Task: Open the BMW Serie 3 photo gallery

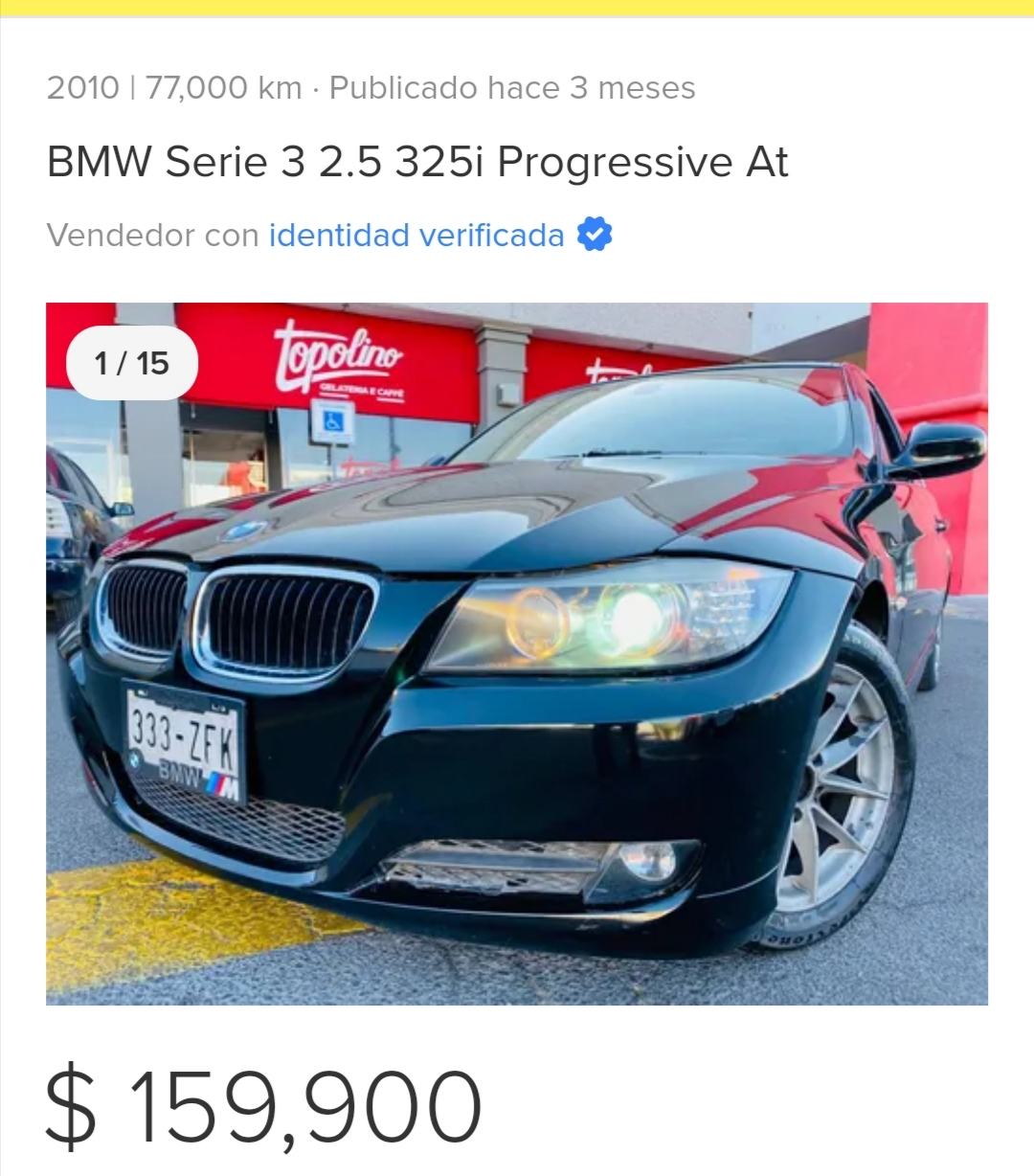Action: 517,653
